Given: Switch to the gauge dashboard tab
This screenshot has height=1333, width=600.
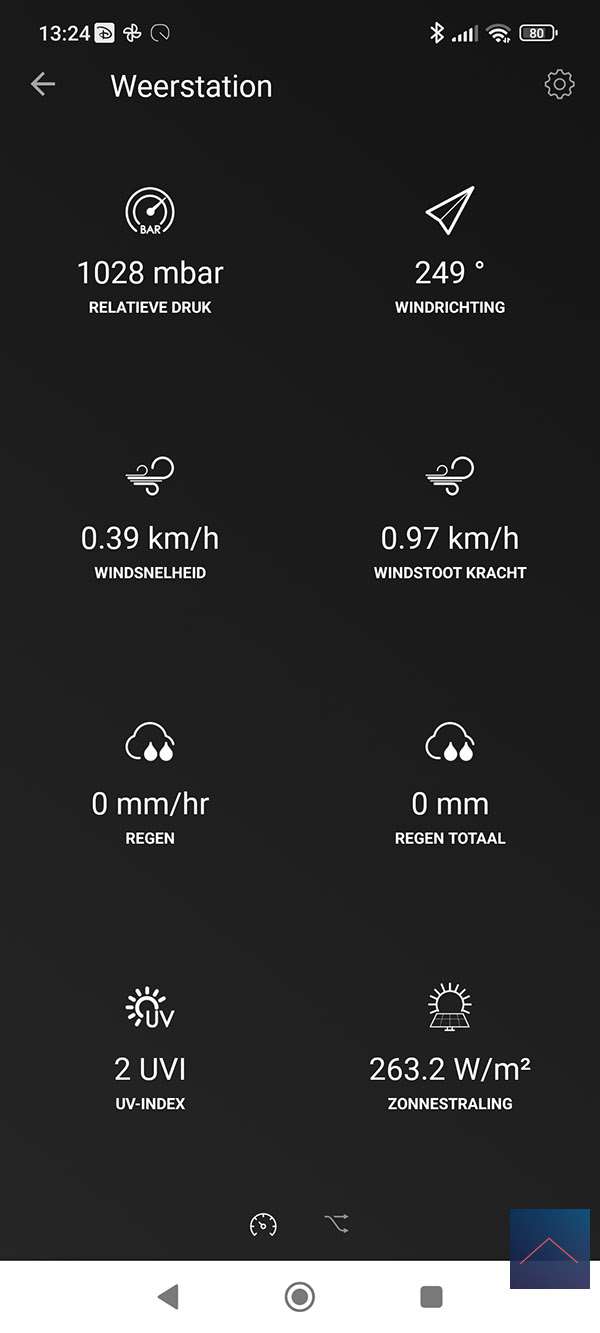Looking at the screenshot, I should point(263,1224).
